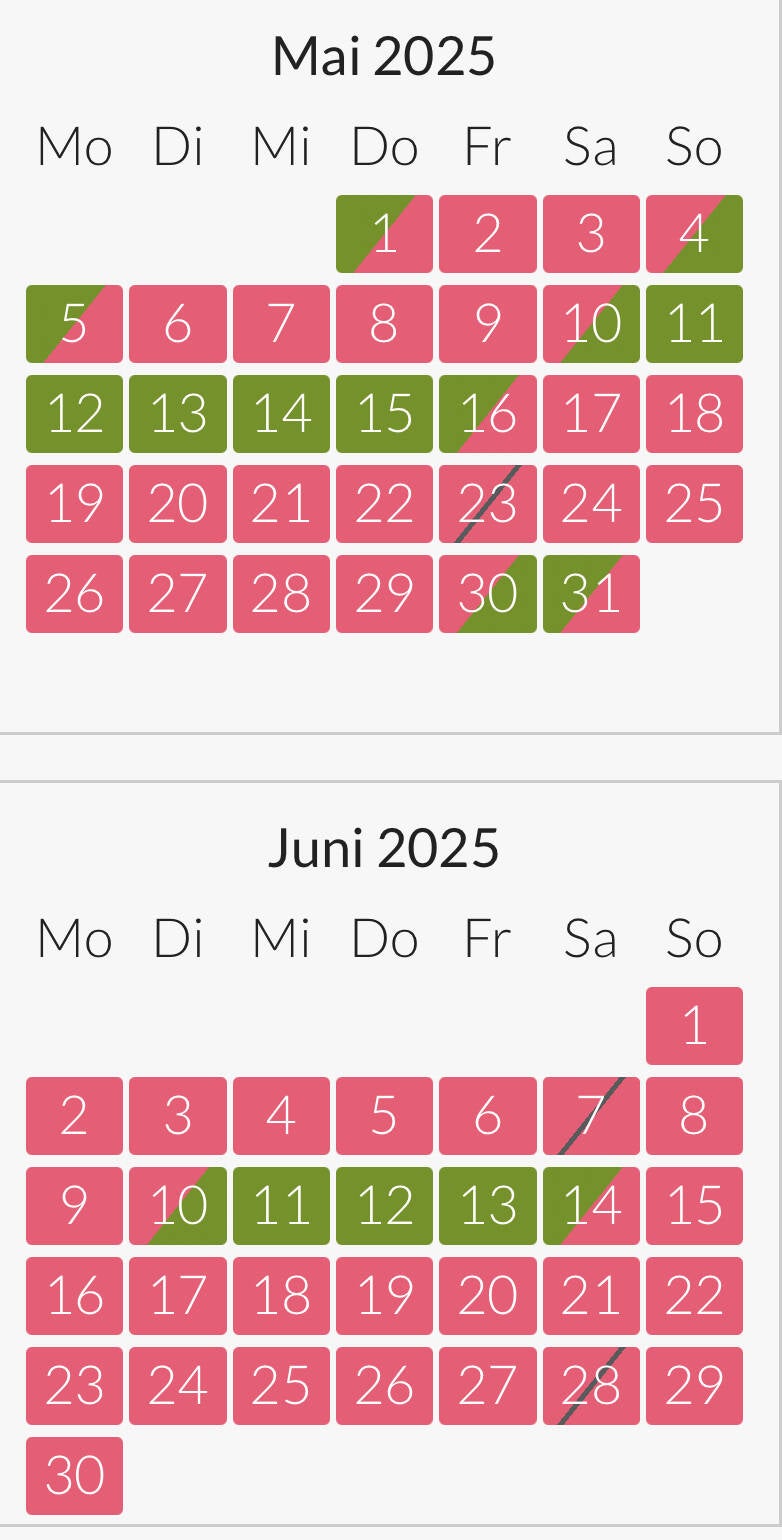782x1540 pixels.
Task: Tap May 15 in the calendar
Action: click(x=384, y=414)
